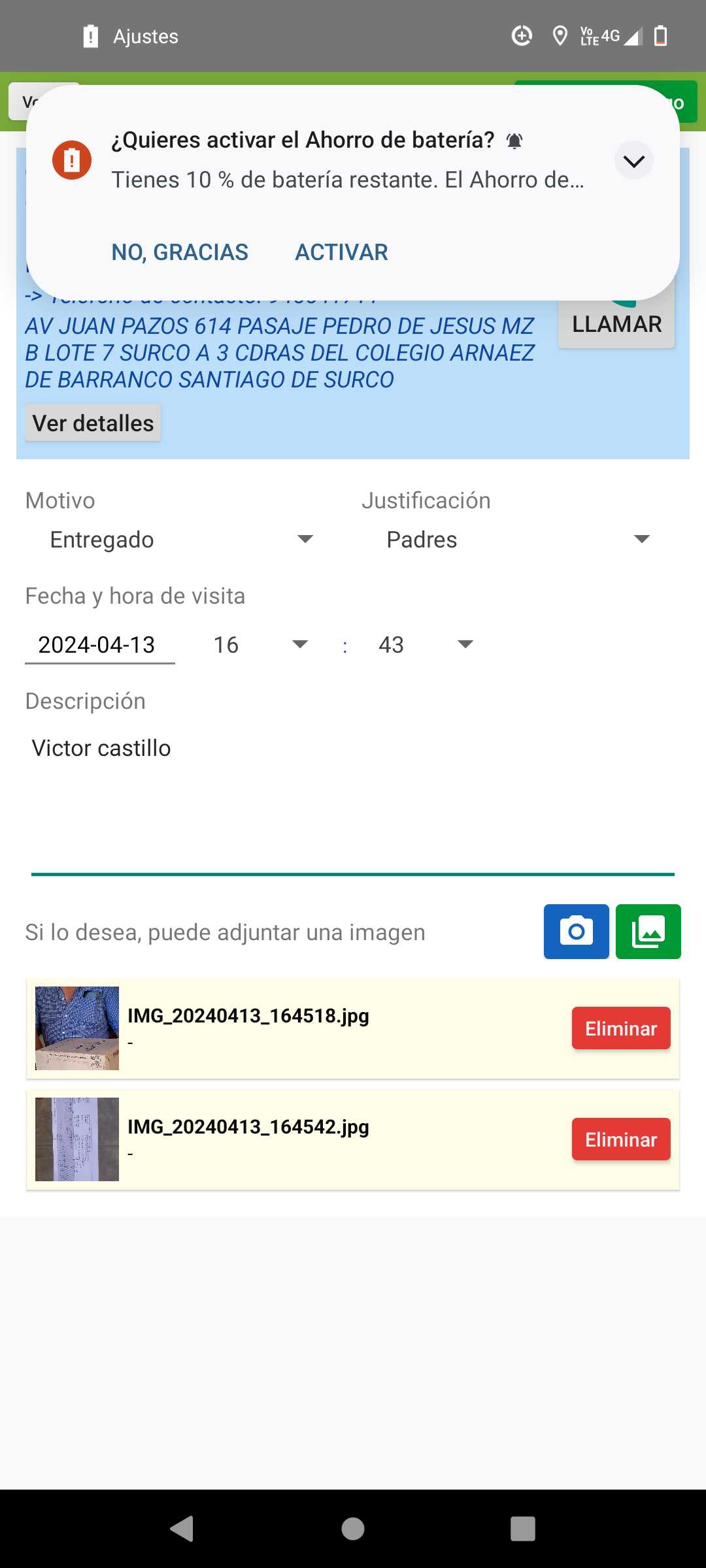Edit the Descripción text field
The image size is (706, 1568).
(353, 797)
